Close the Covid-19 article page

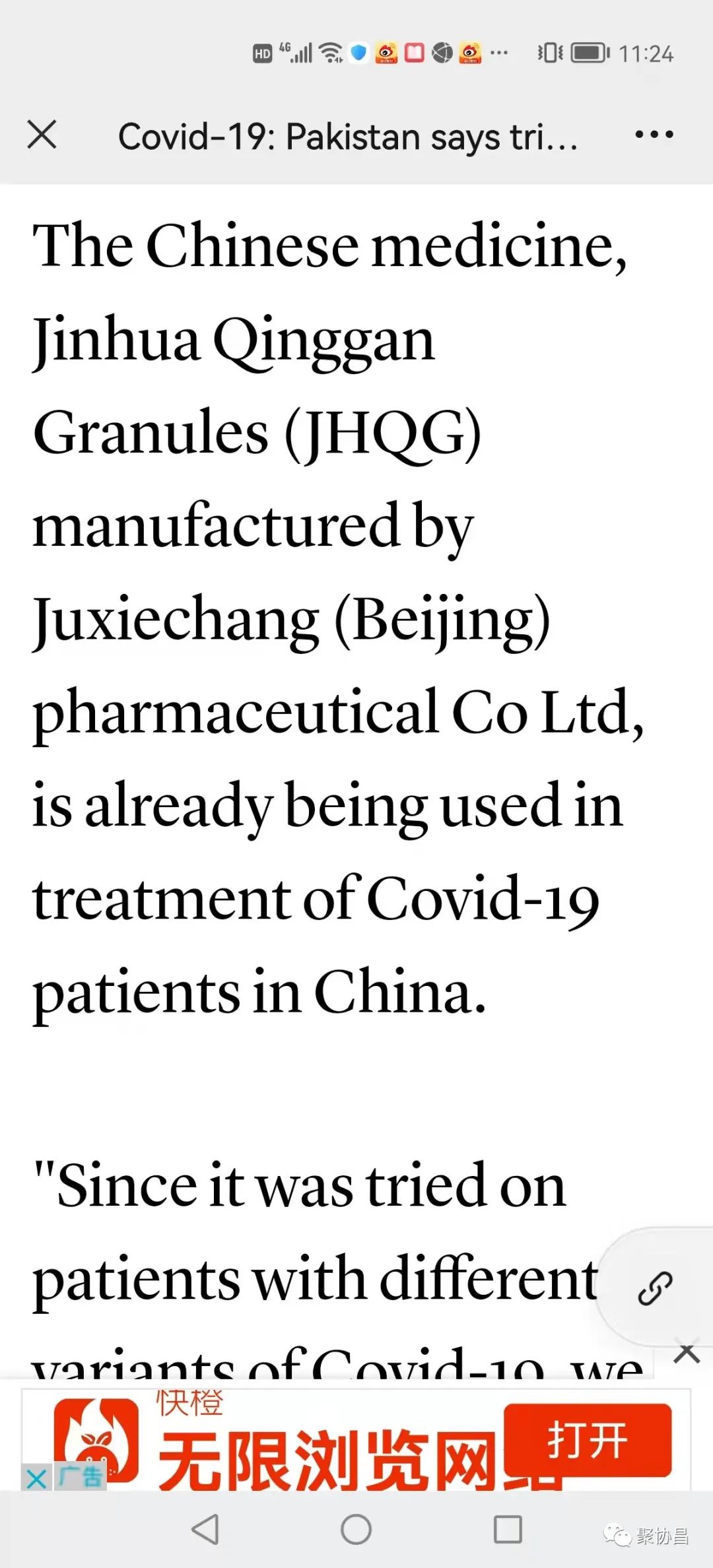tap(42, 135)
